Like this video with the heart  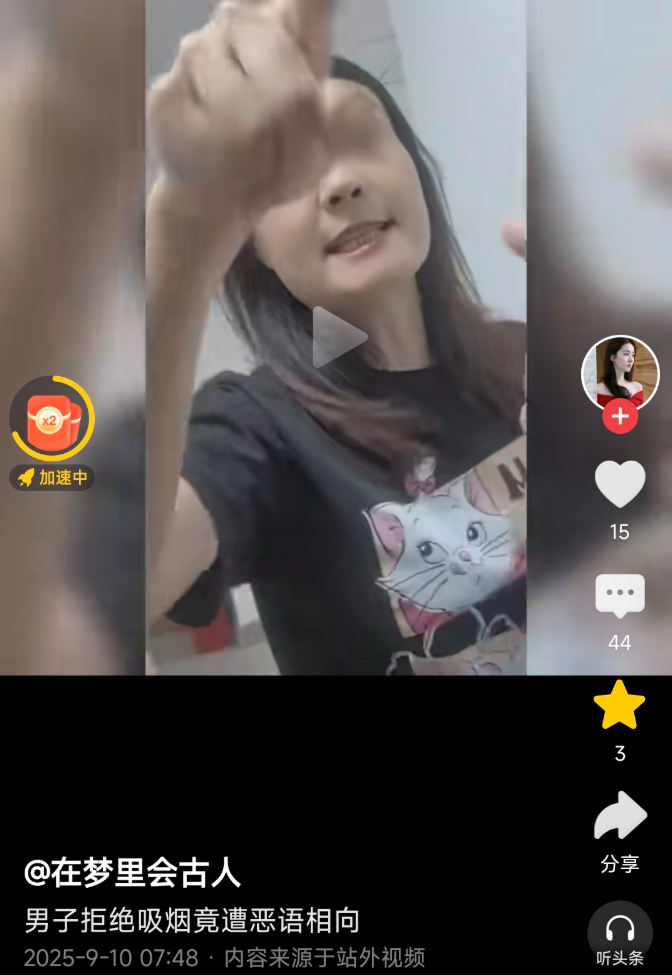(620, 484)
